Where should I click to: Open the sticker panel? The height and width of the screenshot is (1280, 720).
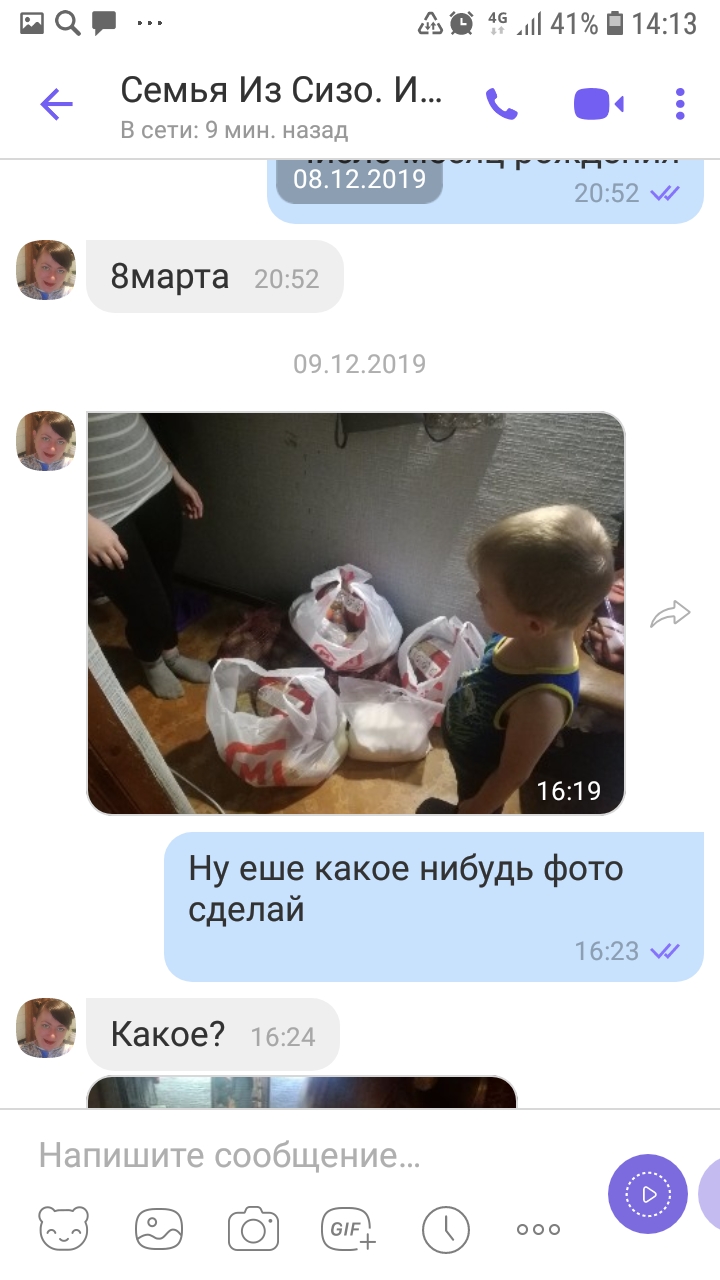point(63,1229)
